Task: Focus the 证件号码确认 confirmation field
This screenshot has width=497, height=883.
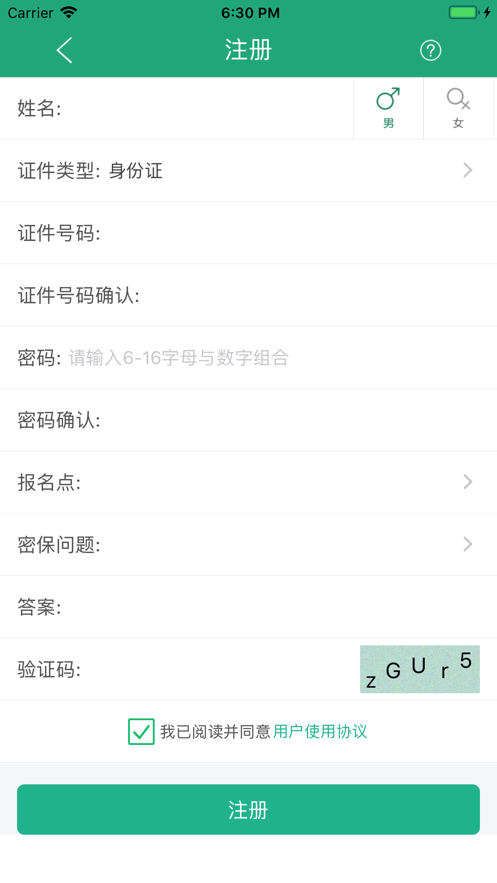Action: pyautogui.click(x=248, y=296)
